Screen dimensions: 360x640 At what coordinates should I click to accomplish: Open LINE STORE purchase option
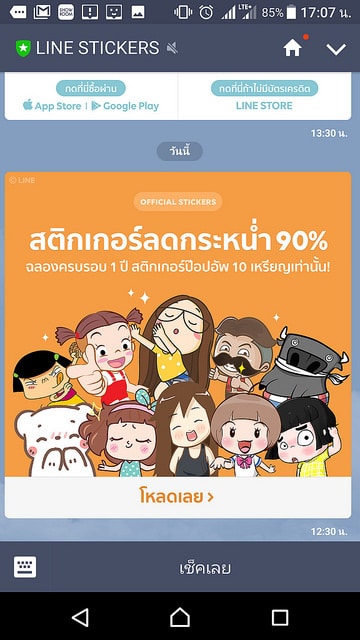click(x=264, y=97)
